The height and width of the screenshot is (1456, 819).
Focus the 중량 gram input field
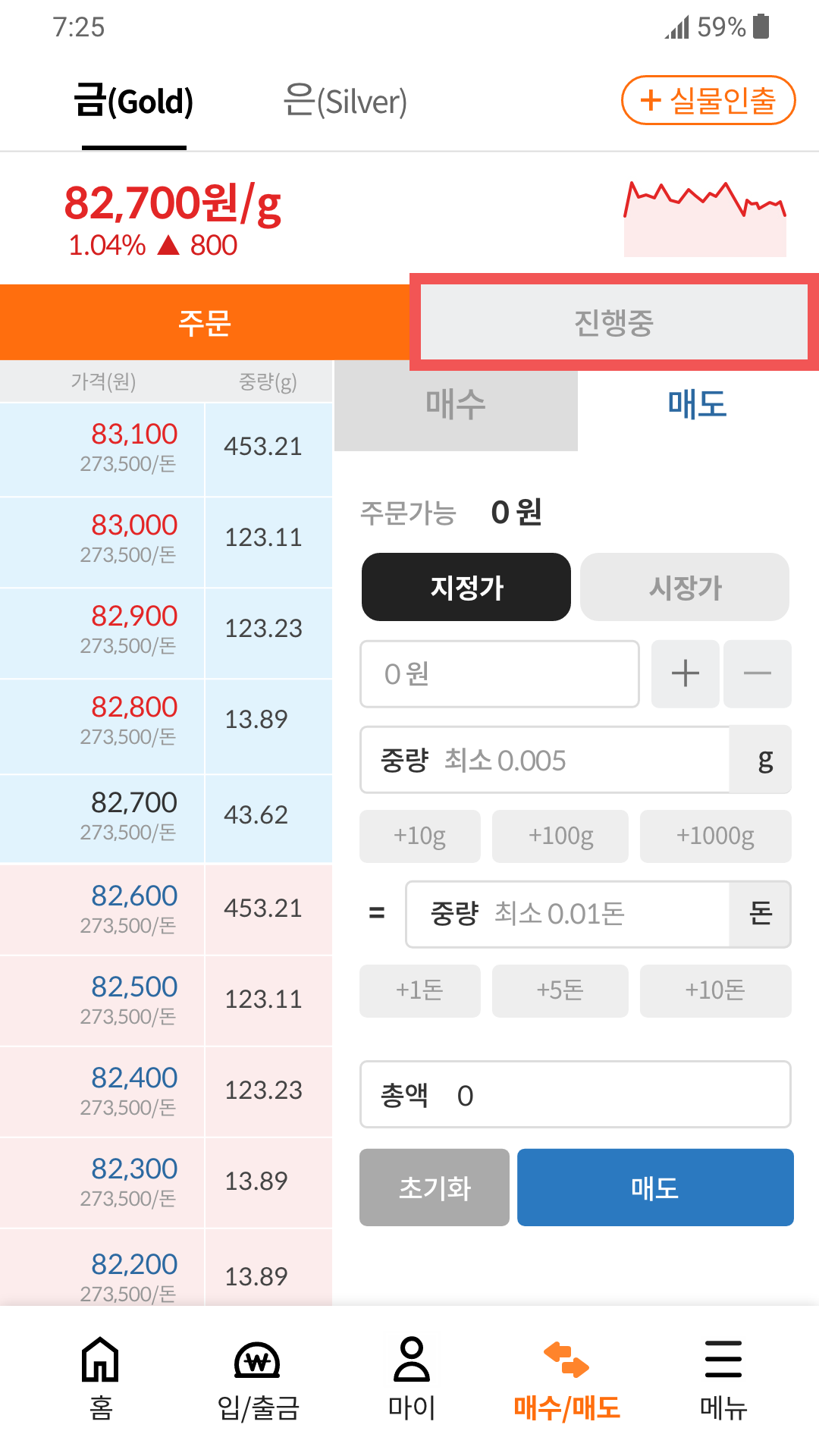pyautogui.click(x=545, y=760)
